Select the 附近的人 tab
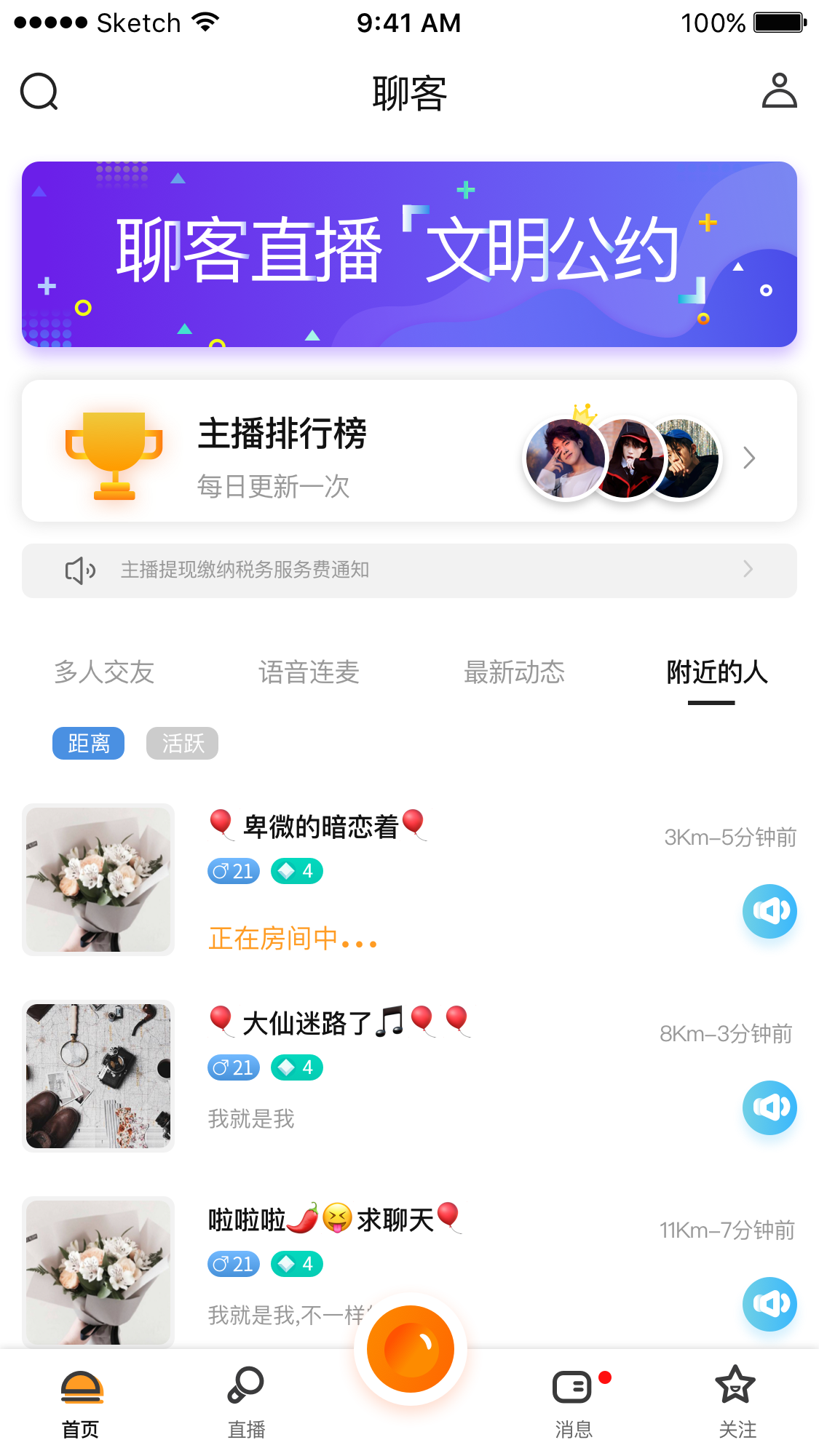Viewport: 819px width, 1456px height. click(x=716, y=672)
